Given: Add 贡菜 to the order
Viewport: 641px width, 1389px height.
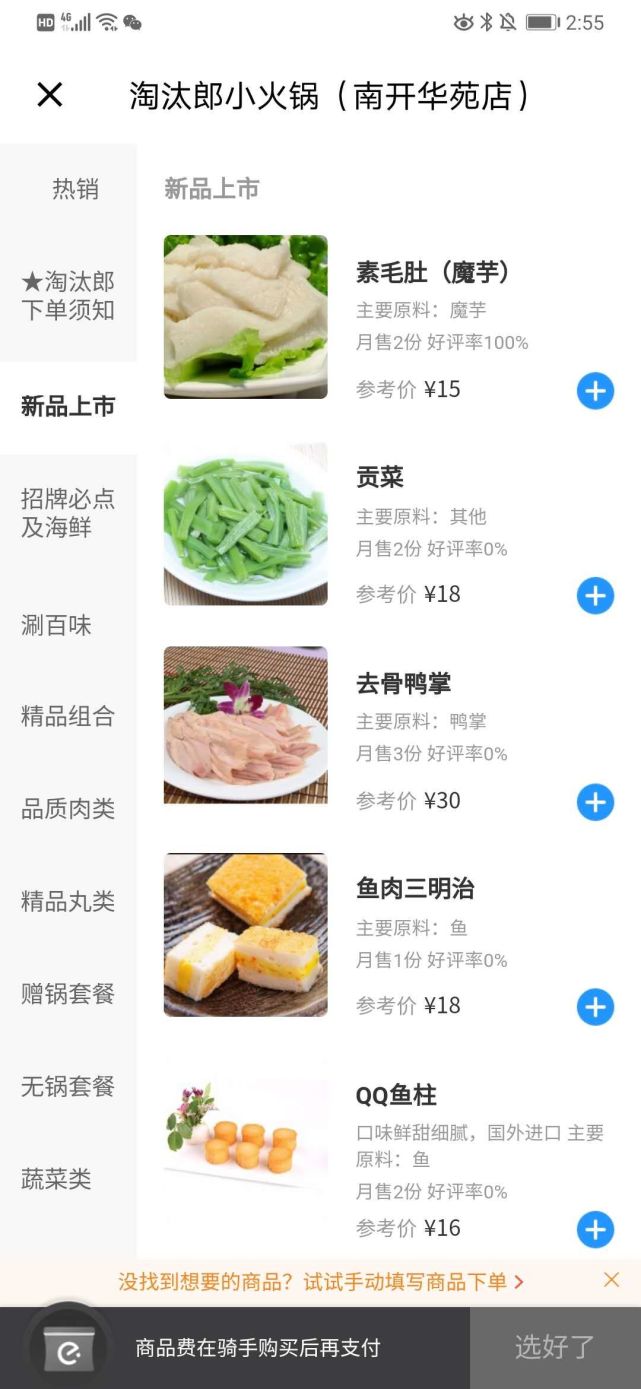Looking at the screenshot, I should 595,596.
